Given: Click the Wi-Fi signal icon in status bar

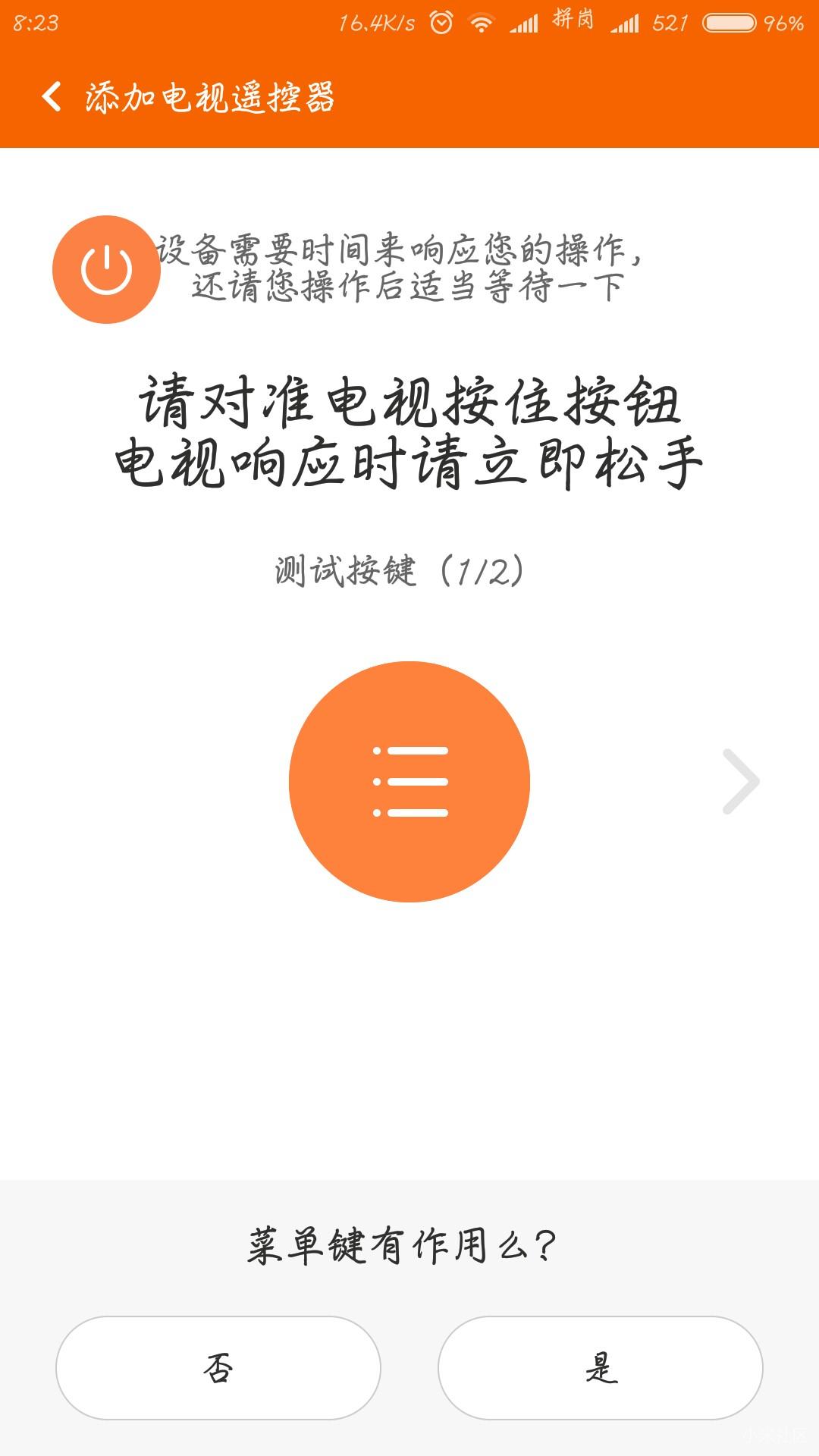Looking at the screenshot, I should (483, 20).
